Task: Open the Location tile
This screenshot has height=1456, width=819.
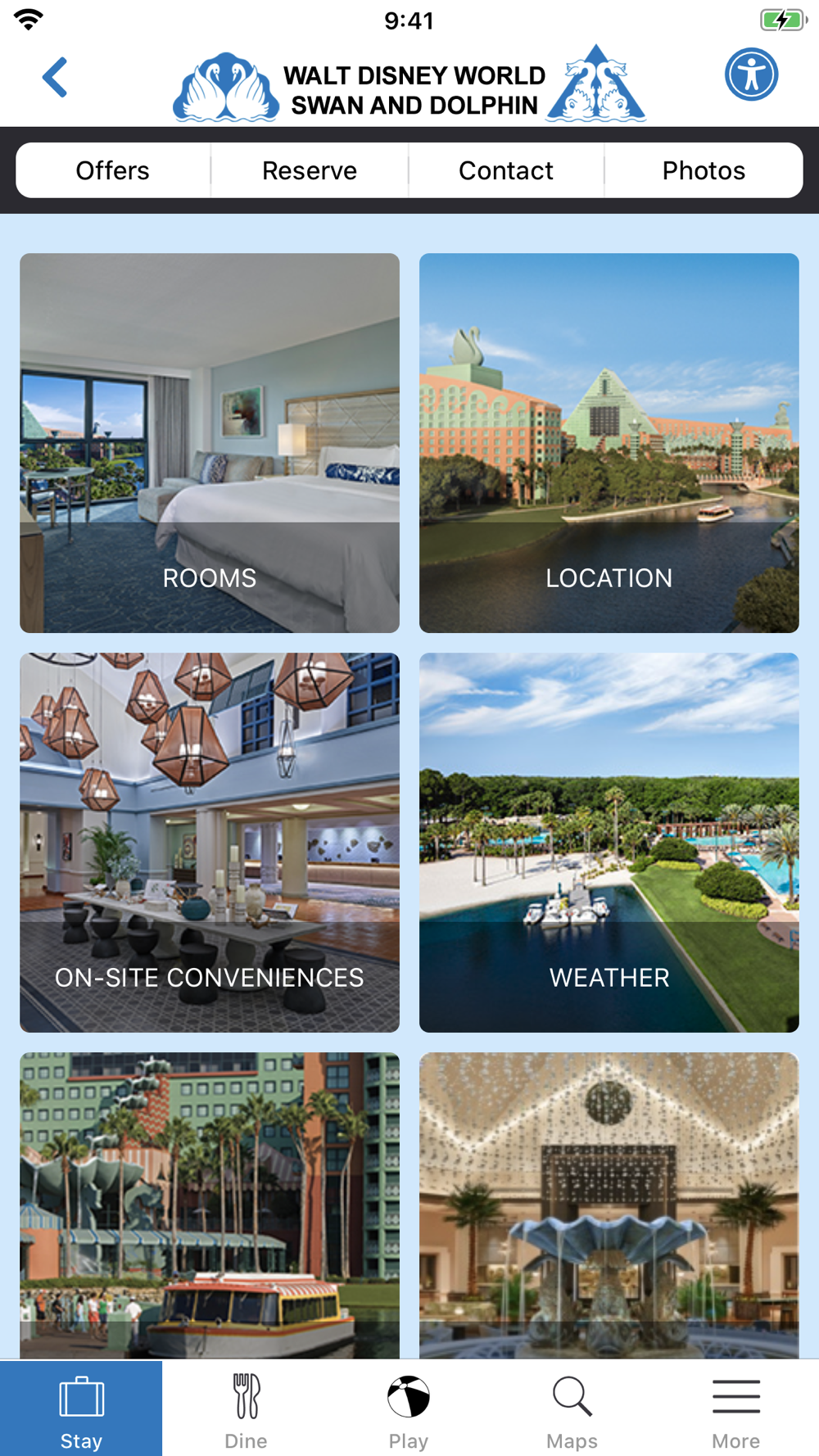Action: (x=609, y=443)
